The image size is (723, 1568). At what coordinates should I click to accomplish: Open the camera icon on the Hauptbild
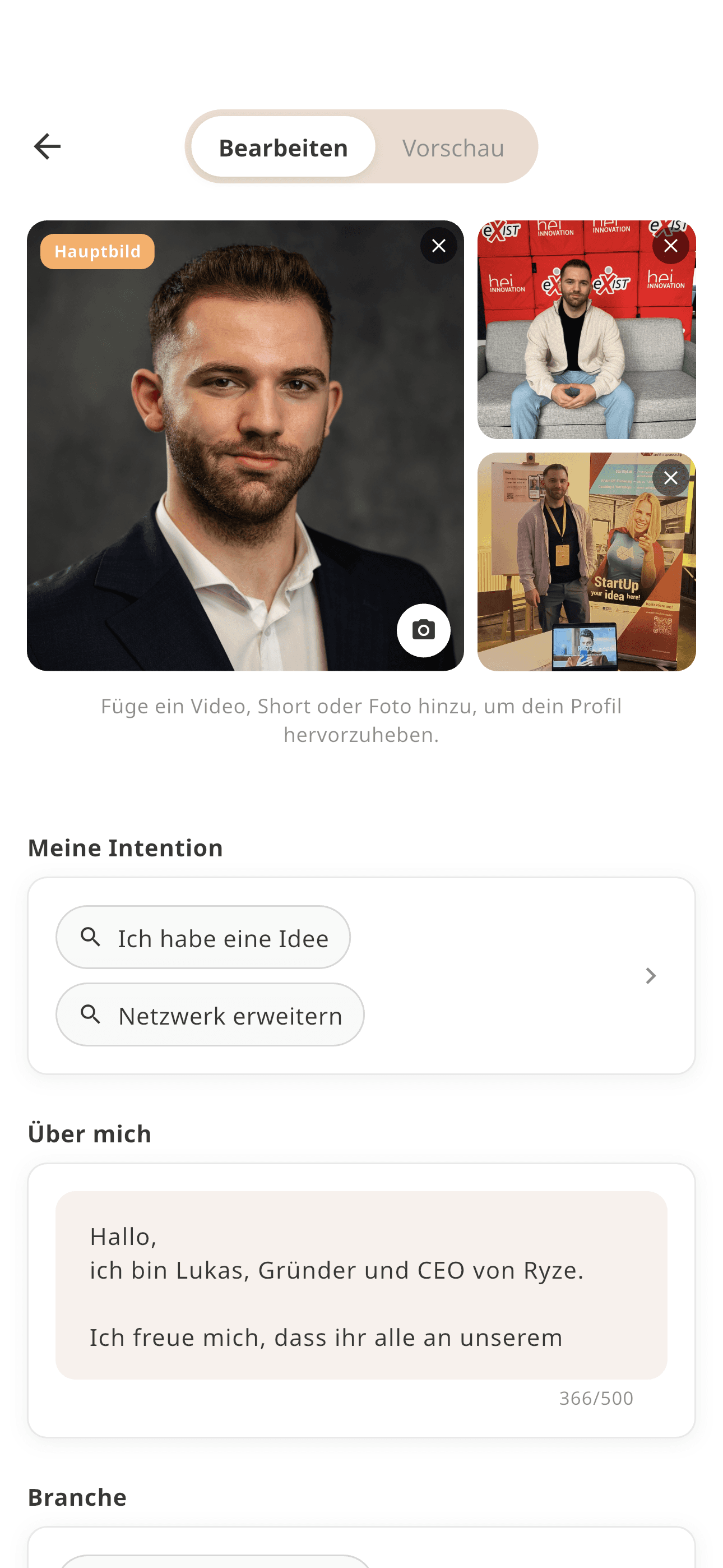point(424,630)
